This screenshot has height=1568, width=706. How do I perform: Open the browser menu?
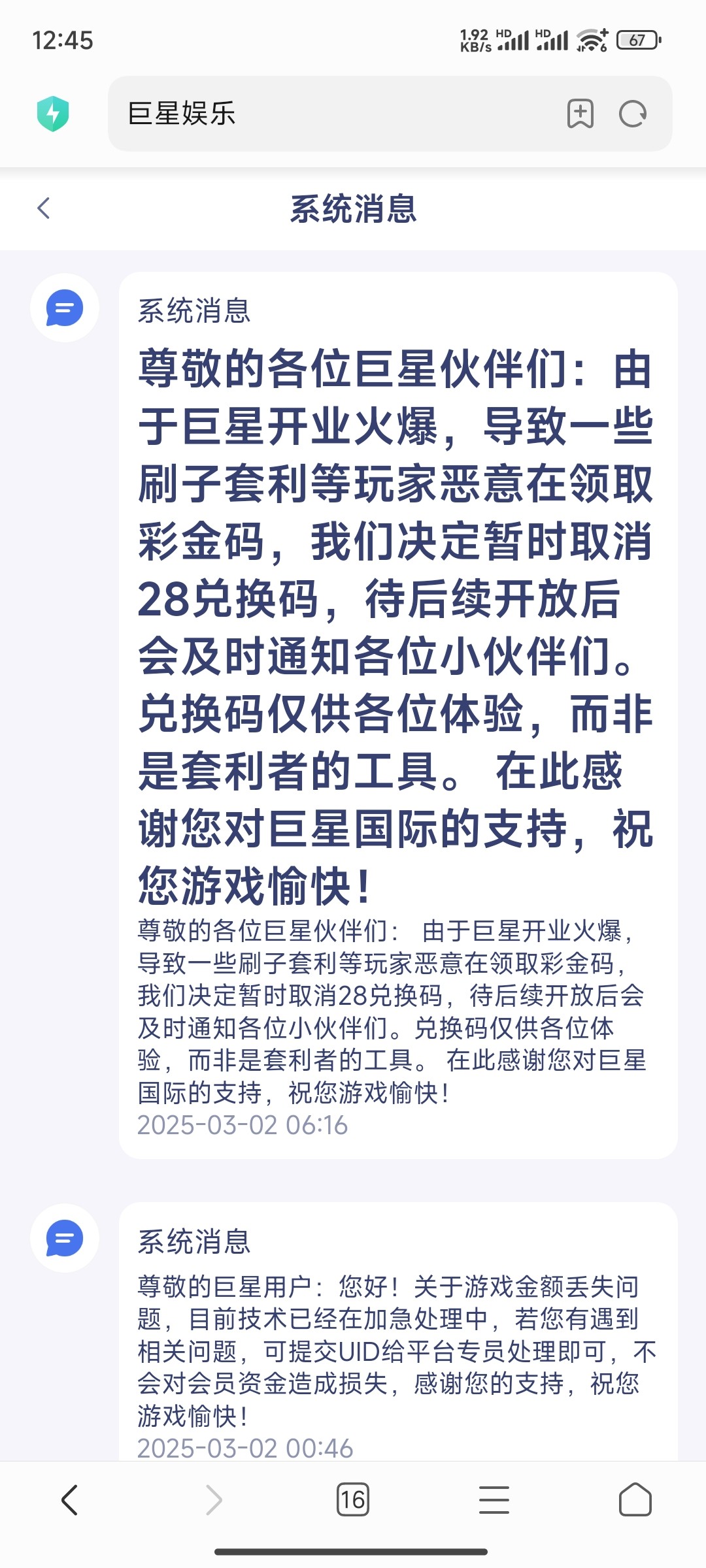494,1499
